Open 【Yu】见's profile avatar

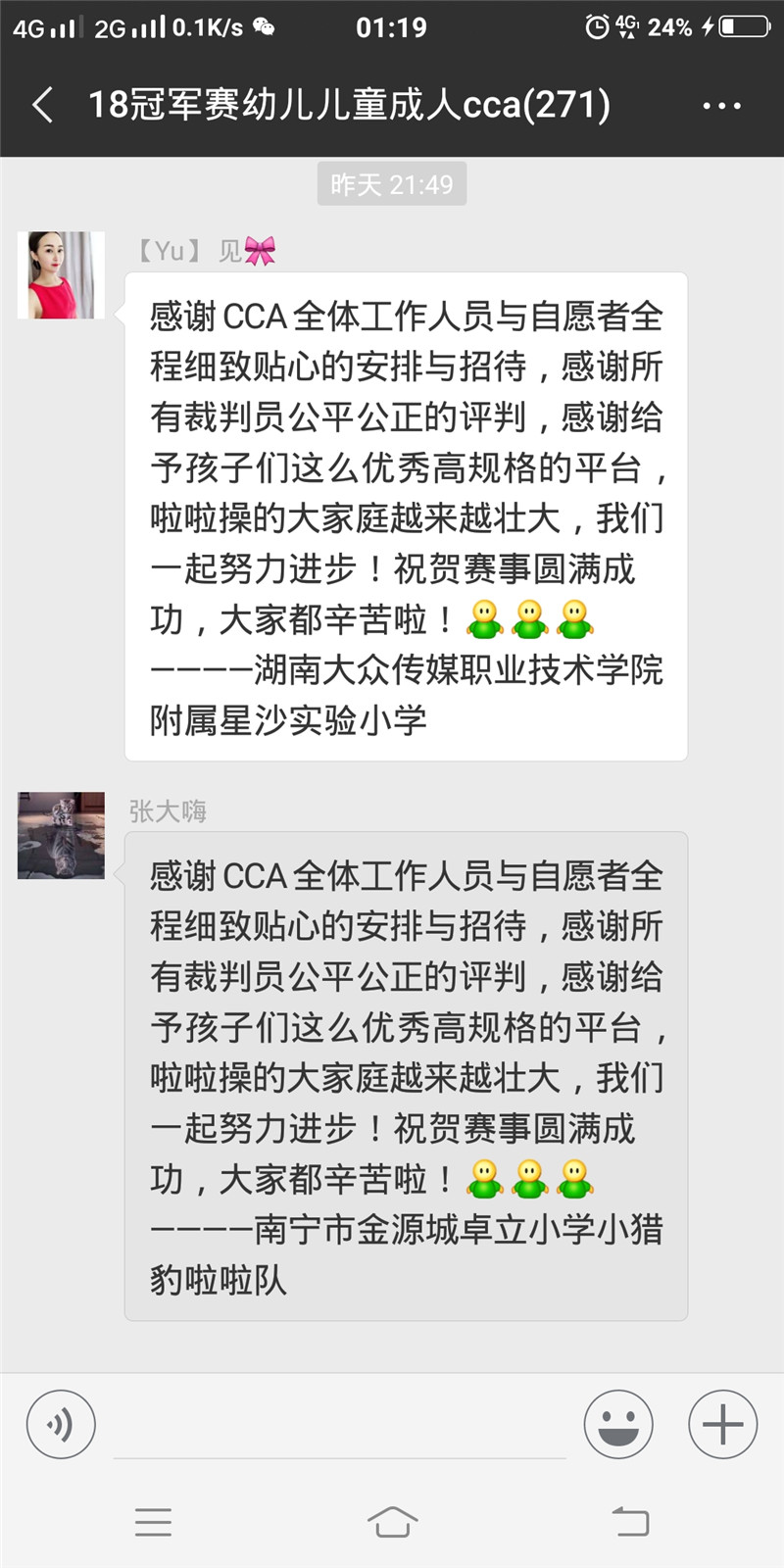point(61,275)
